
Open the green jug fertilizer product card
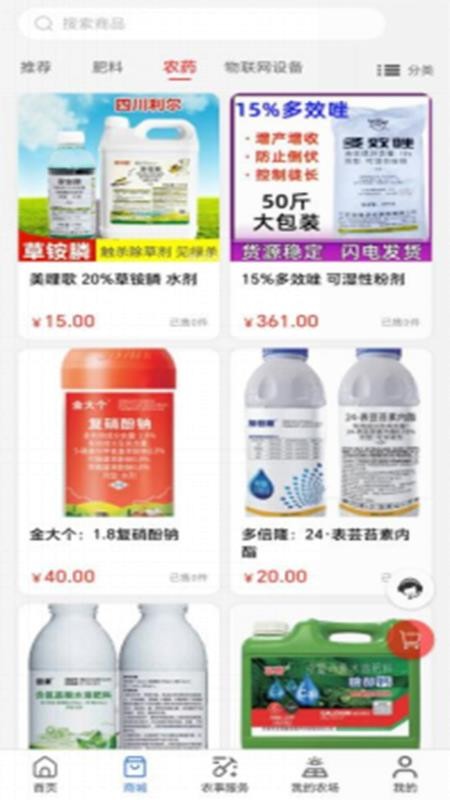(331, 677)
